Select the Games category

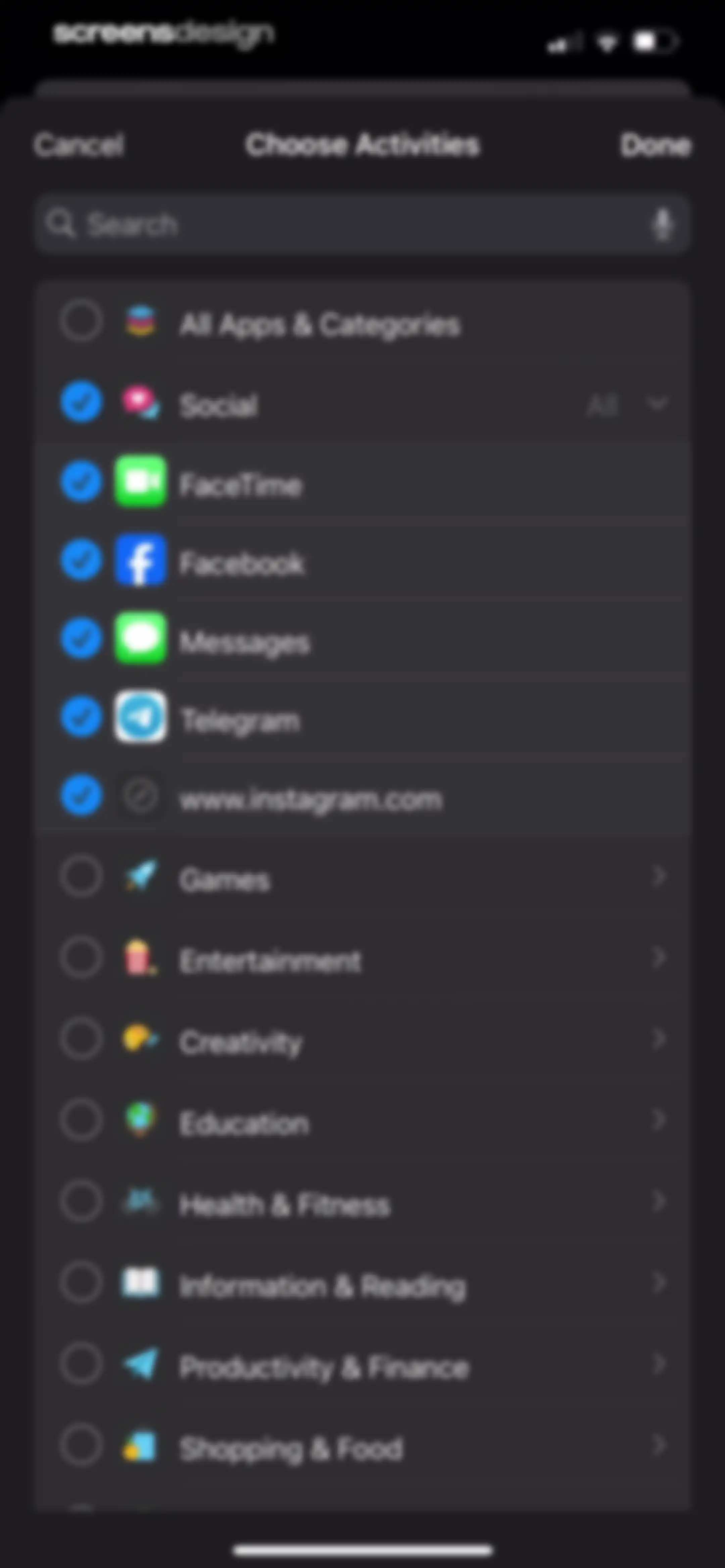click(x=80, y=877)
